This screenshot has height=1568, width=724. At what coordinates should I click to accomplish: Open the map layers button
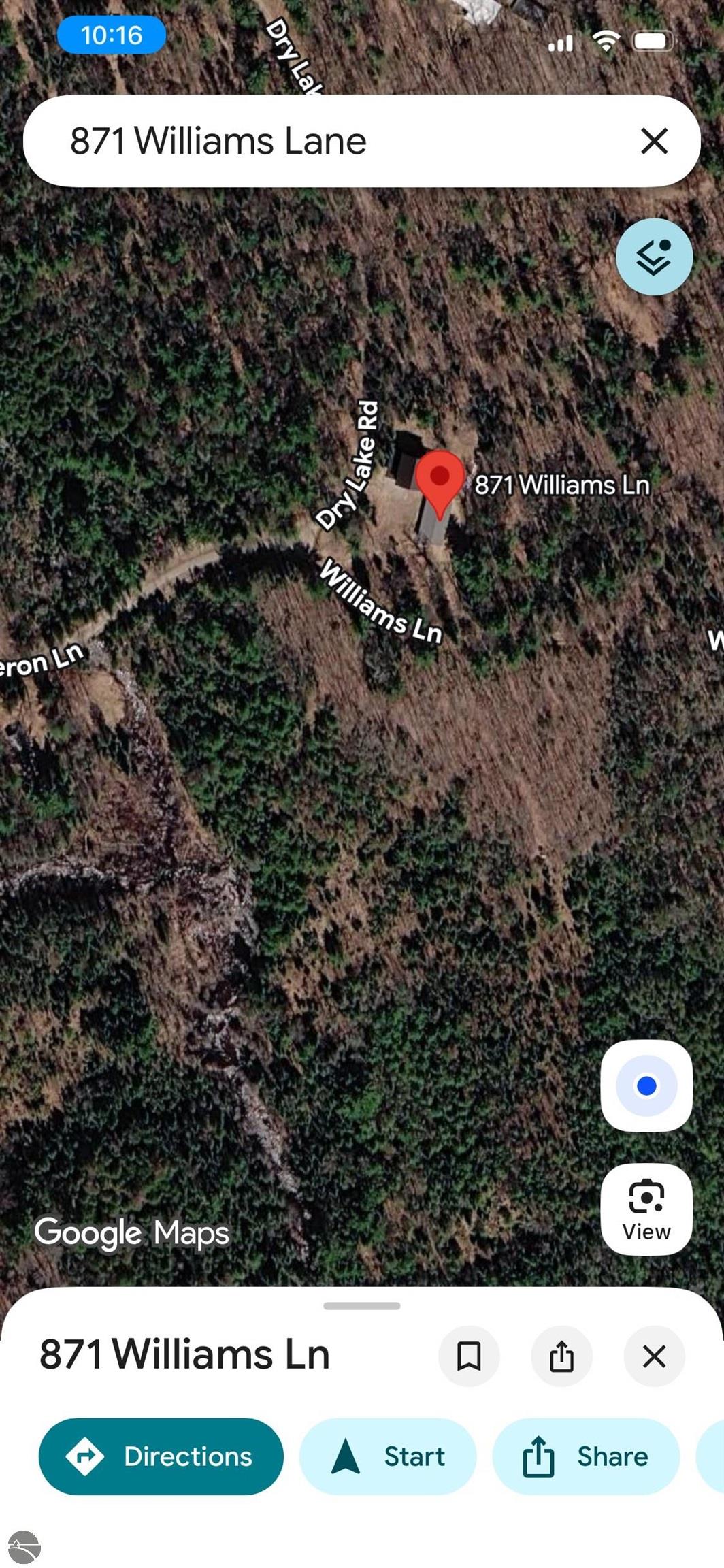(654, 257)
